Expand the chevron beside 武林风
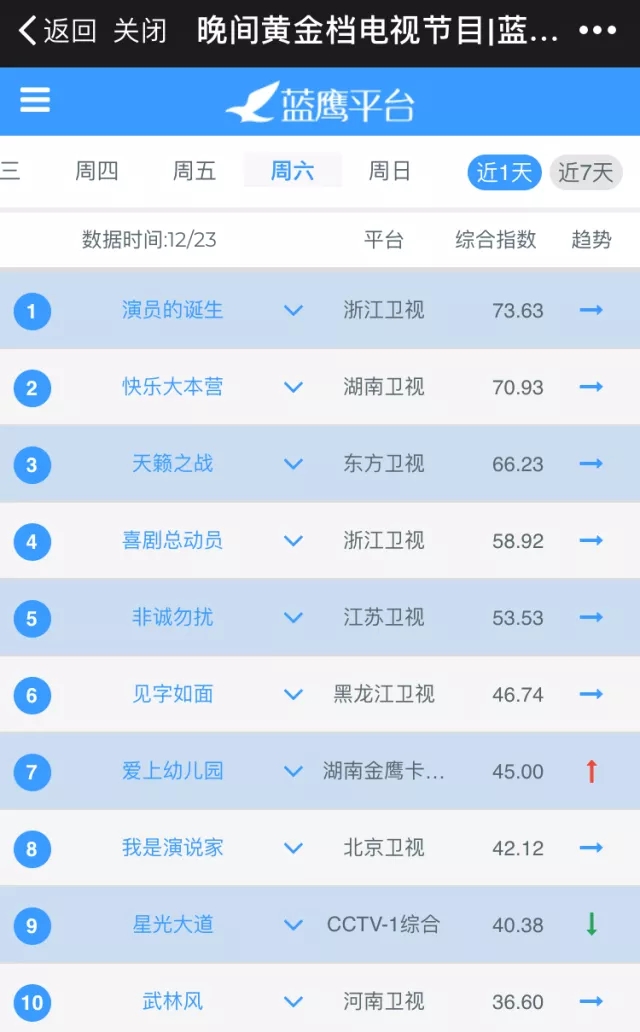640x1032 pixels. click(x=293, y=1002)
